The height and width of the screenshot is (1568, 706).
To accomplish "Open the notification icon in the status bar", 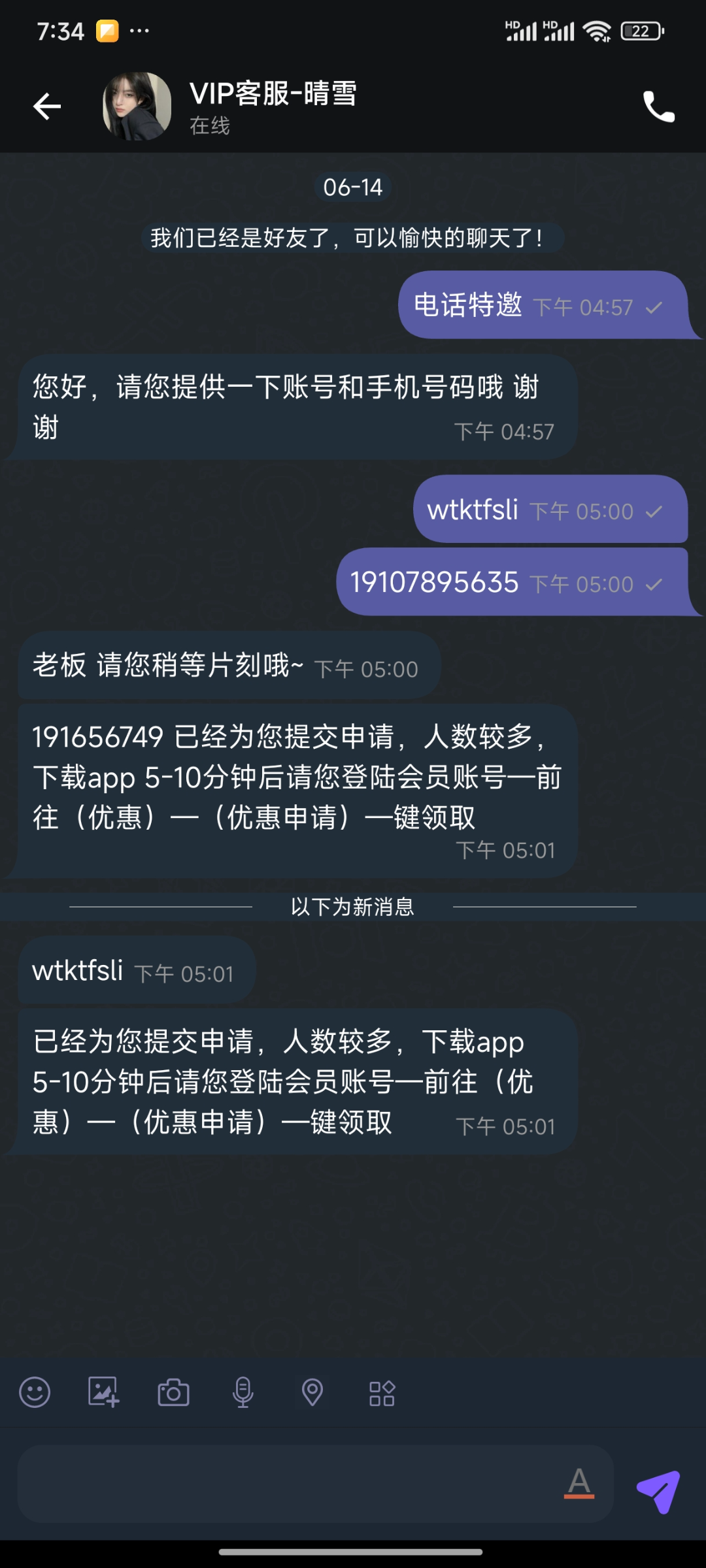I will 107,29.
